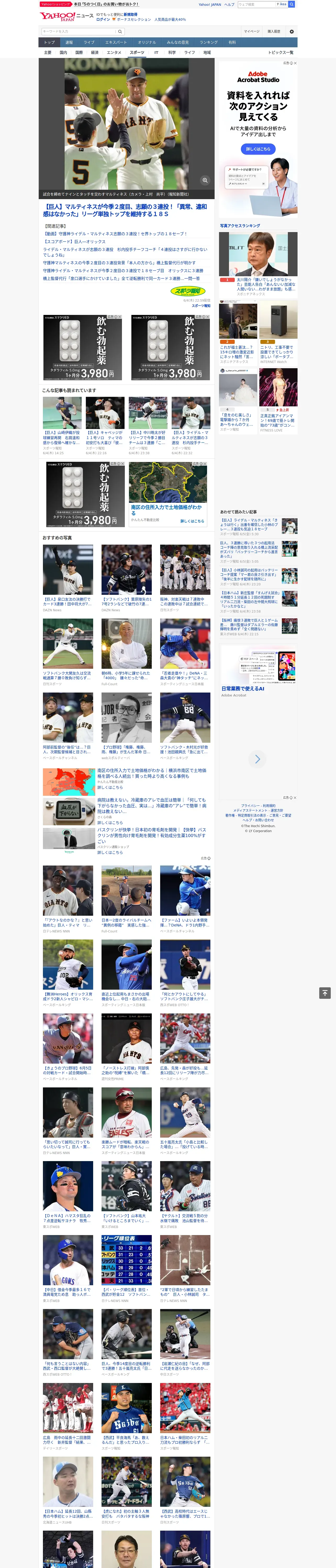Viewport: 336px width, 1568px height.
Task: Open the パ・リーグ順位表 standings article
Action: point(127,1269)
